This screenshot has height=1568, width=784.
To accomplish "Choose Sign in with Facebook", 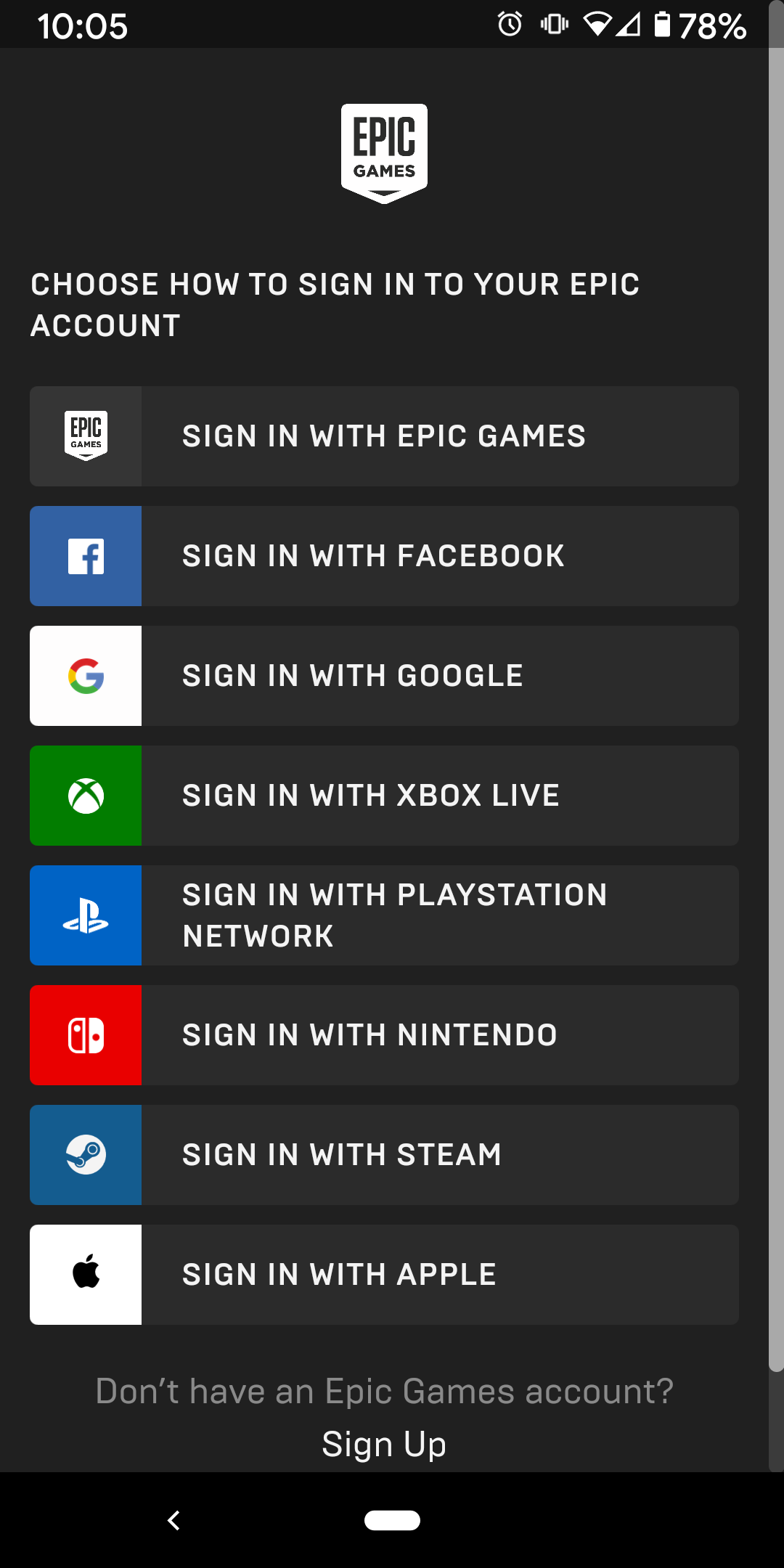I will click(384, 556).
